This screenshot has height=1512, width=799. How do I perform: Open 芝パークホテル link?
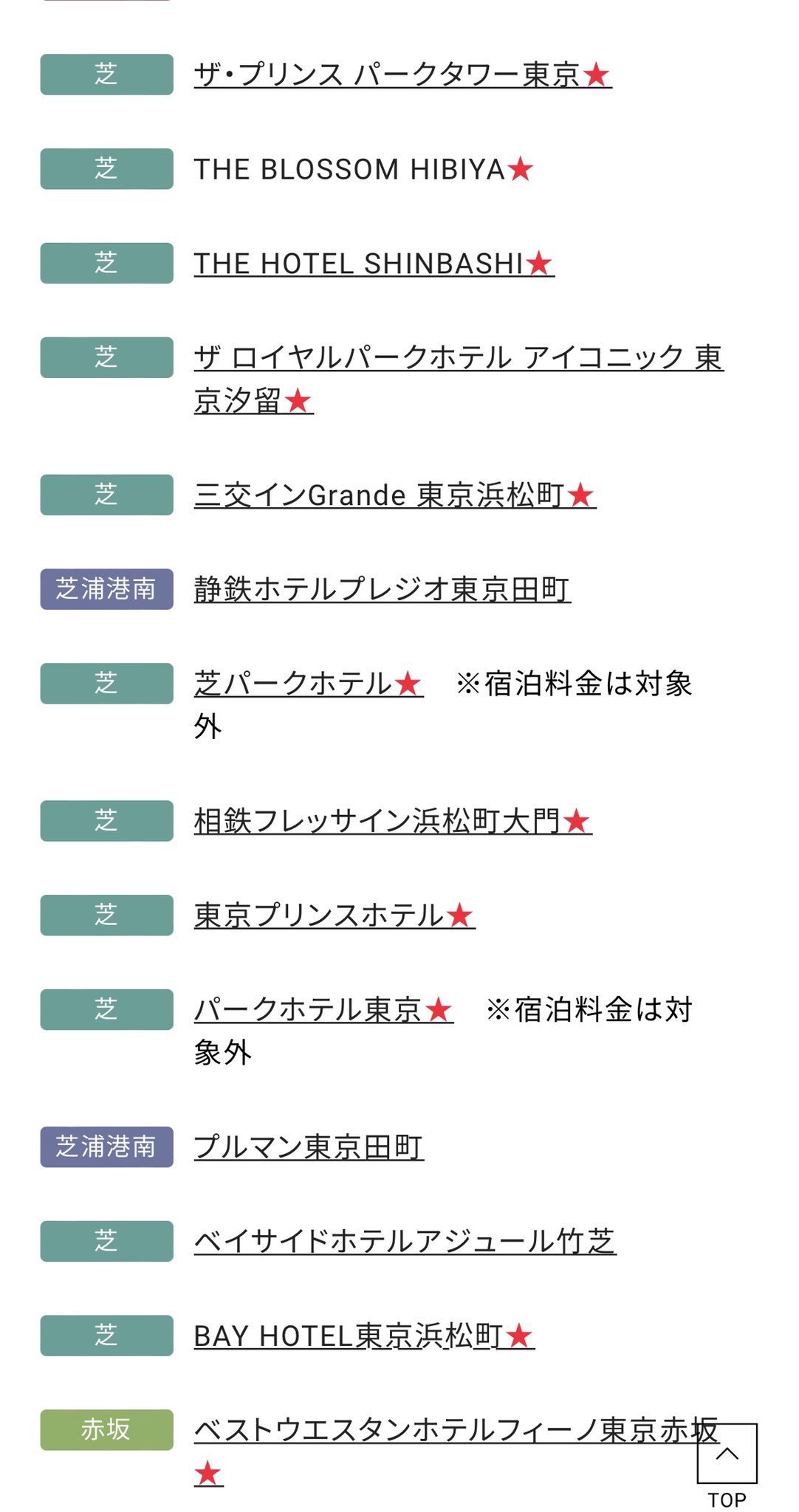pyautogui.click(x=308, y=684)
